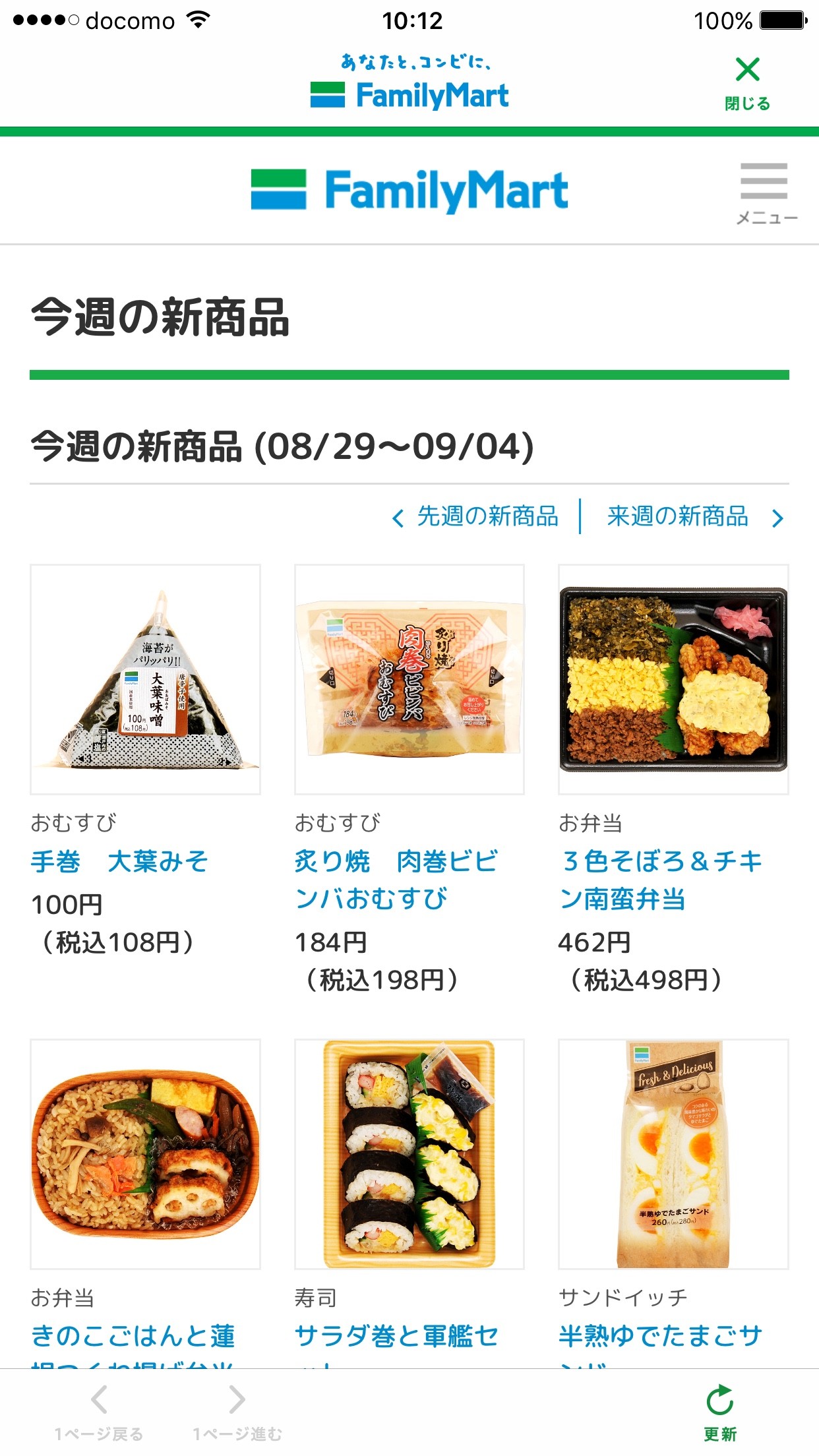819x1456 pixels.
Task: Go to 来週の新商品 (next week's products)
Action: [x=694, y=516]
